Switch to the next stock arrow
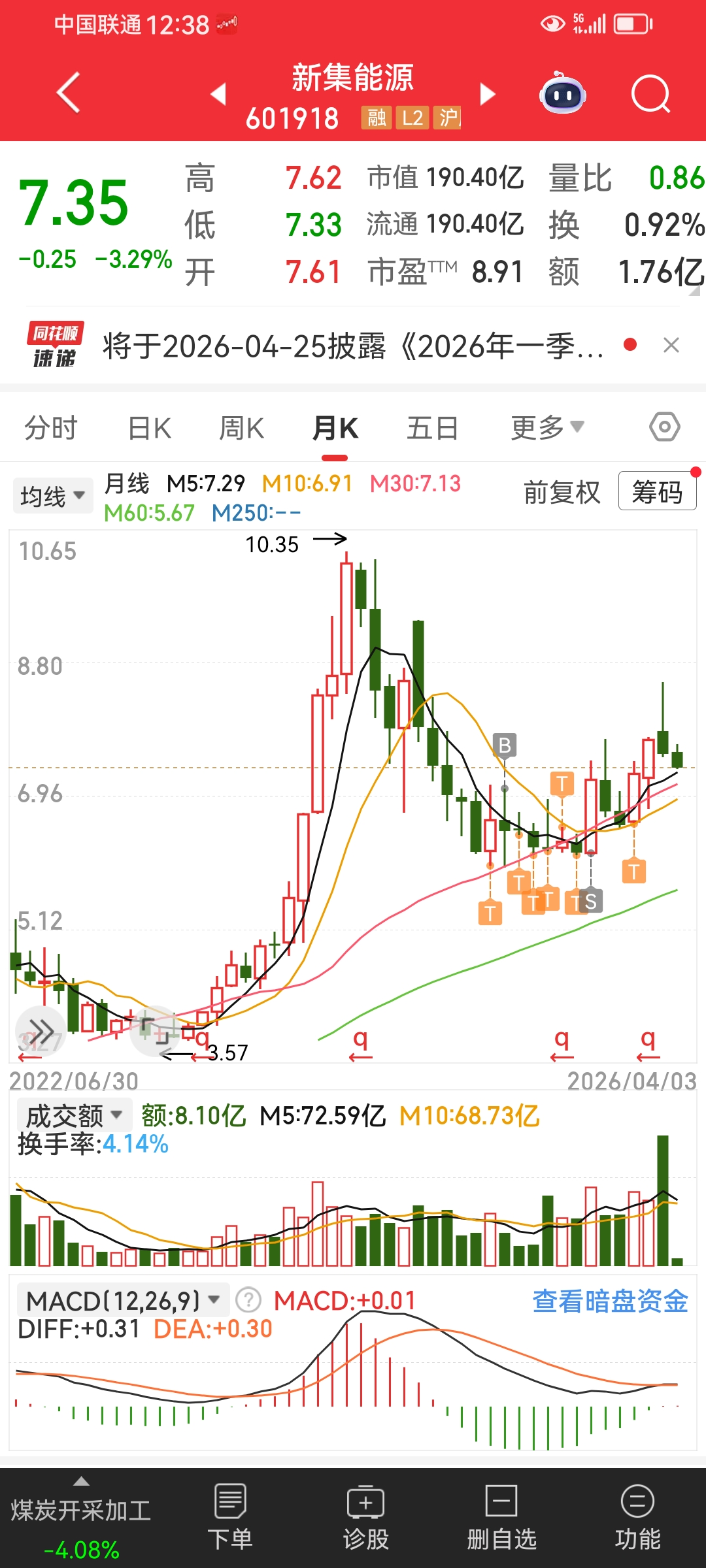The height and width of the screenshot is (1568, 706). [487, 94]
